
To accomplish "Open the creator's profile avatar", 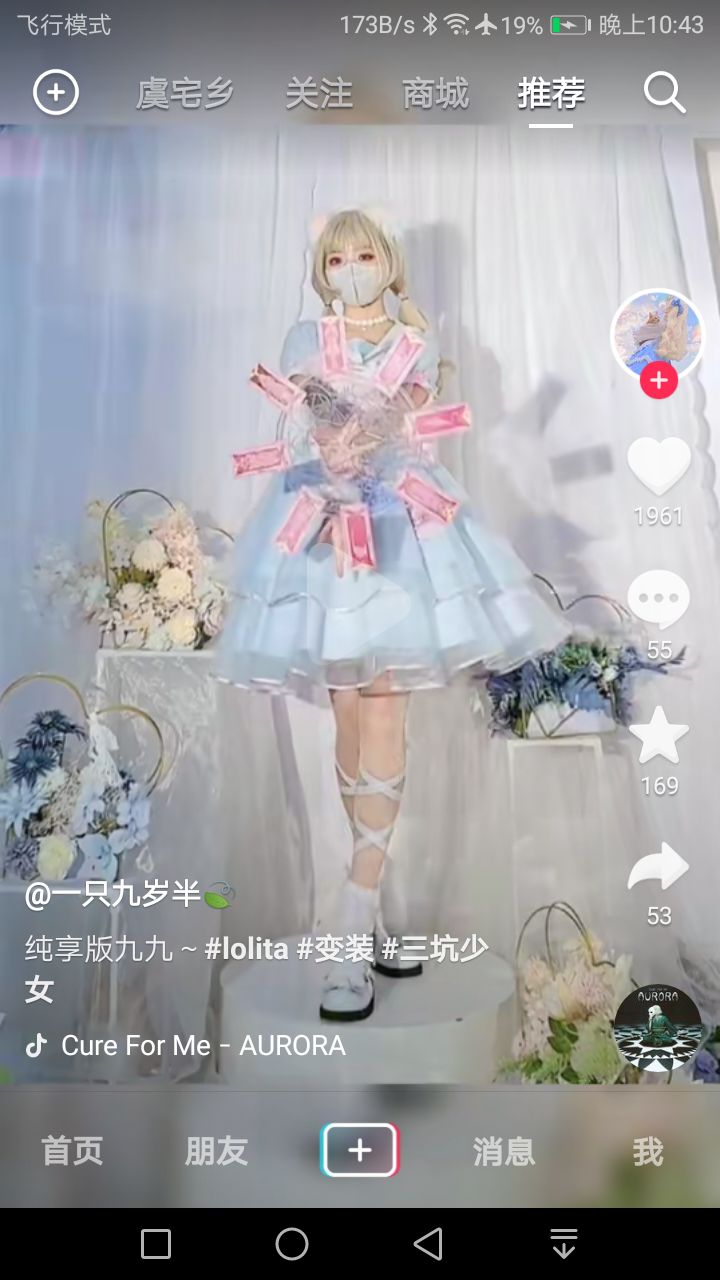I will click(658, 336).
